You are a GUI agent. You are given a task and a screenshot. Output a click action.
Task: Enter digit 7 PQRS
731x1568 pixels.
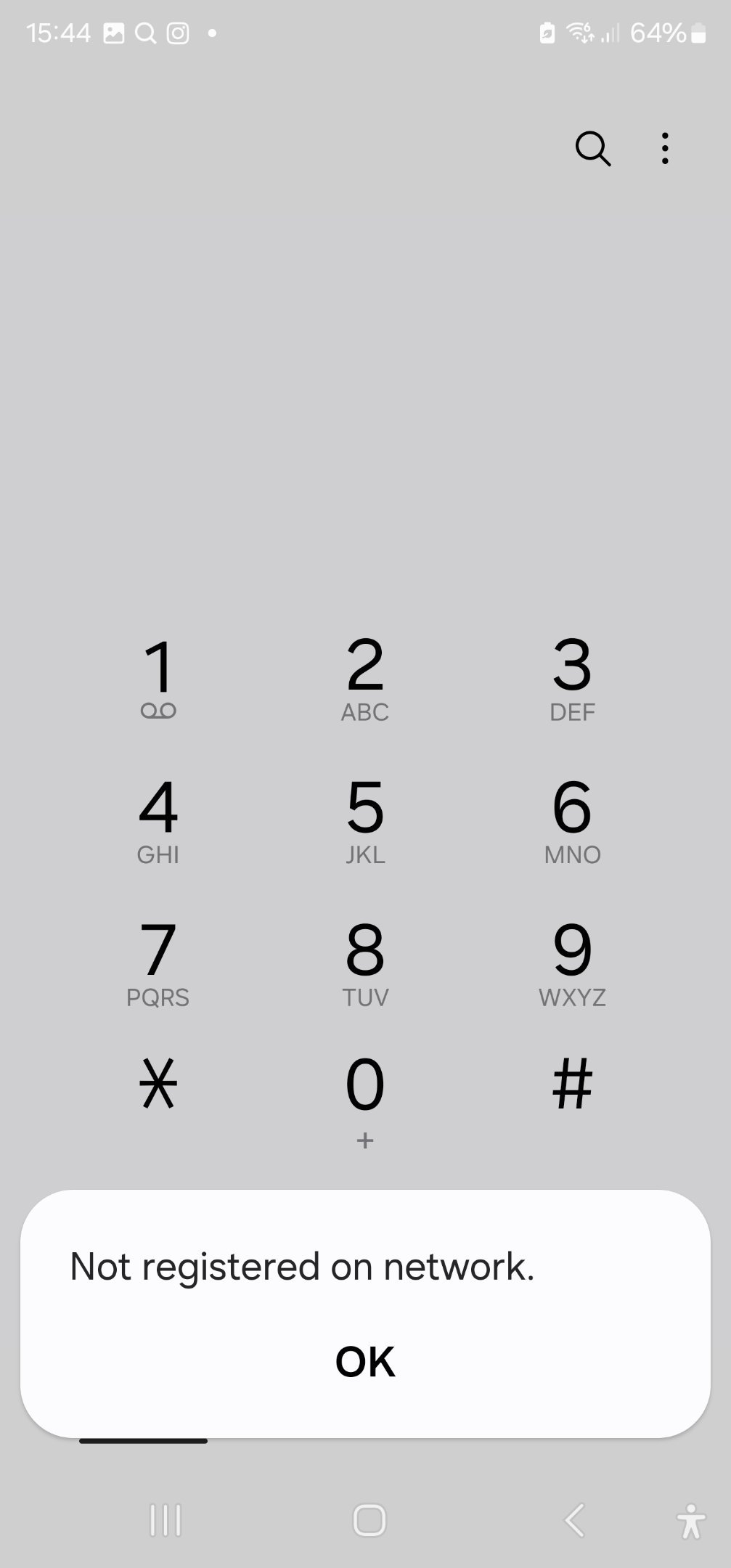158,963
